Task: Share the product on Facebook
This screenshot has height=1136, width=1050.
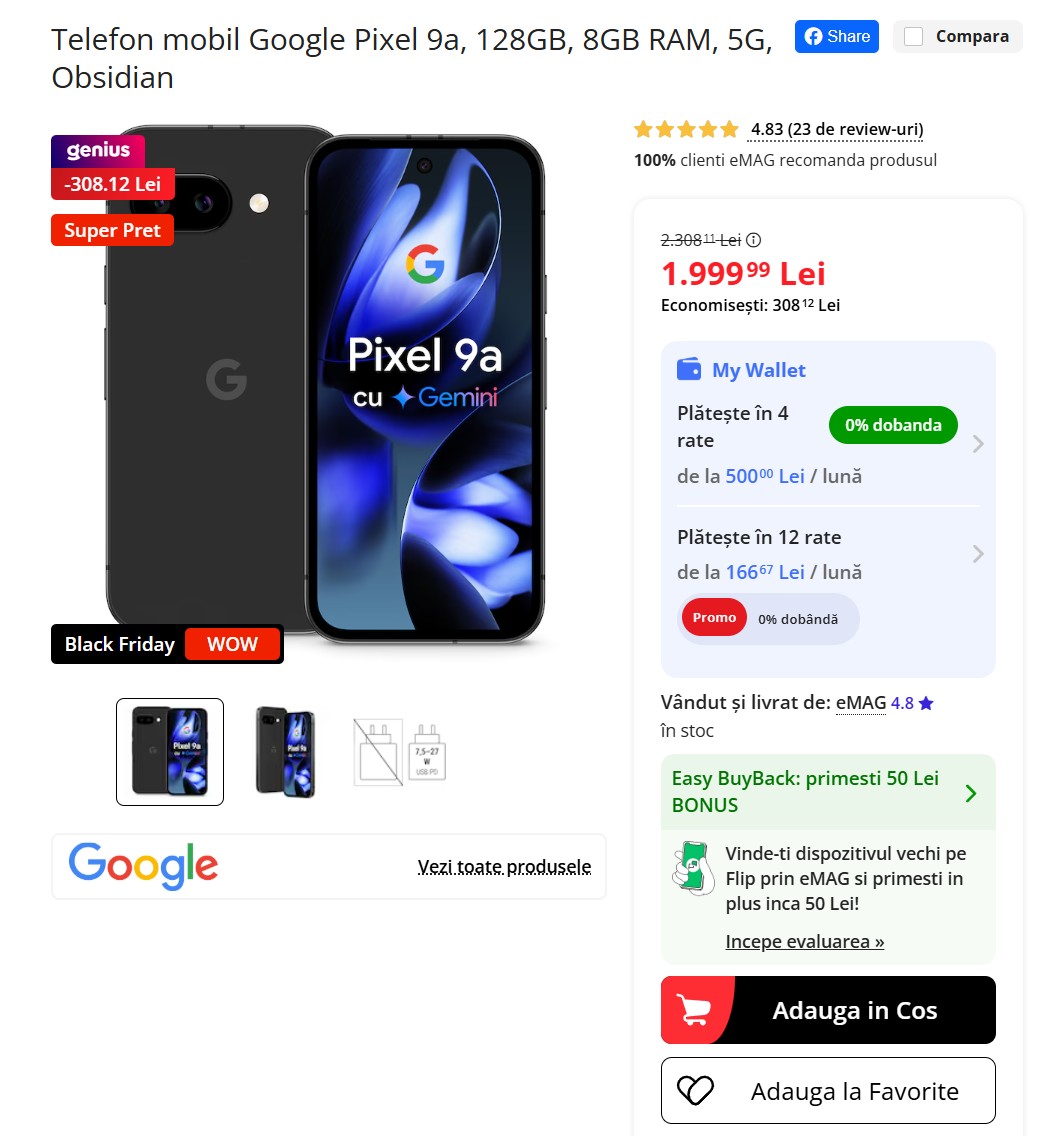Action: 836,37
